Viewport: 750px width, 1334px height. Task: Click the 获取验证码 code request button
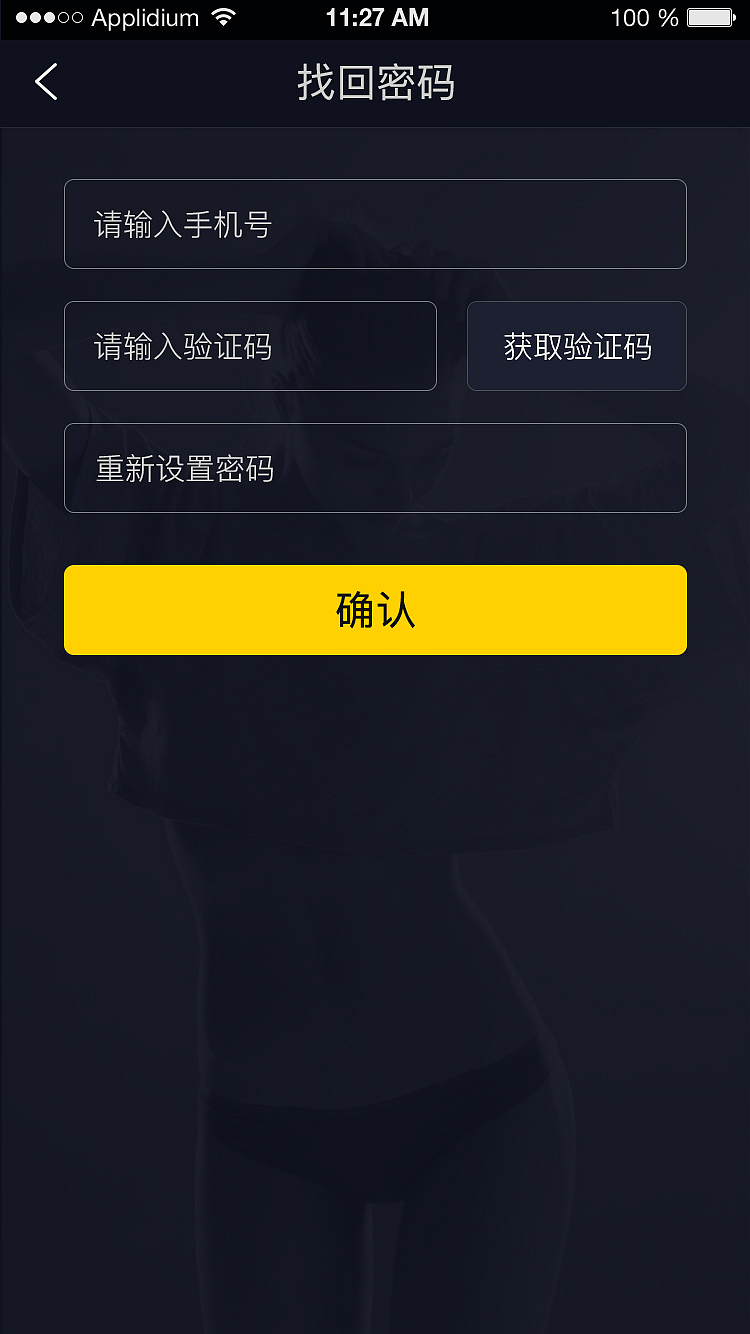[577, 346]
